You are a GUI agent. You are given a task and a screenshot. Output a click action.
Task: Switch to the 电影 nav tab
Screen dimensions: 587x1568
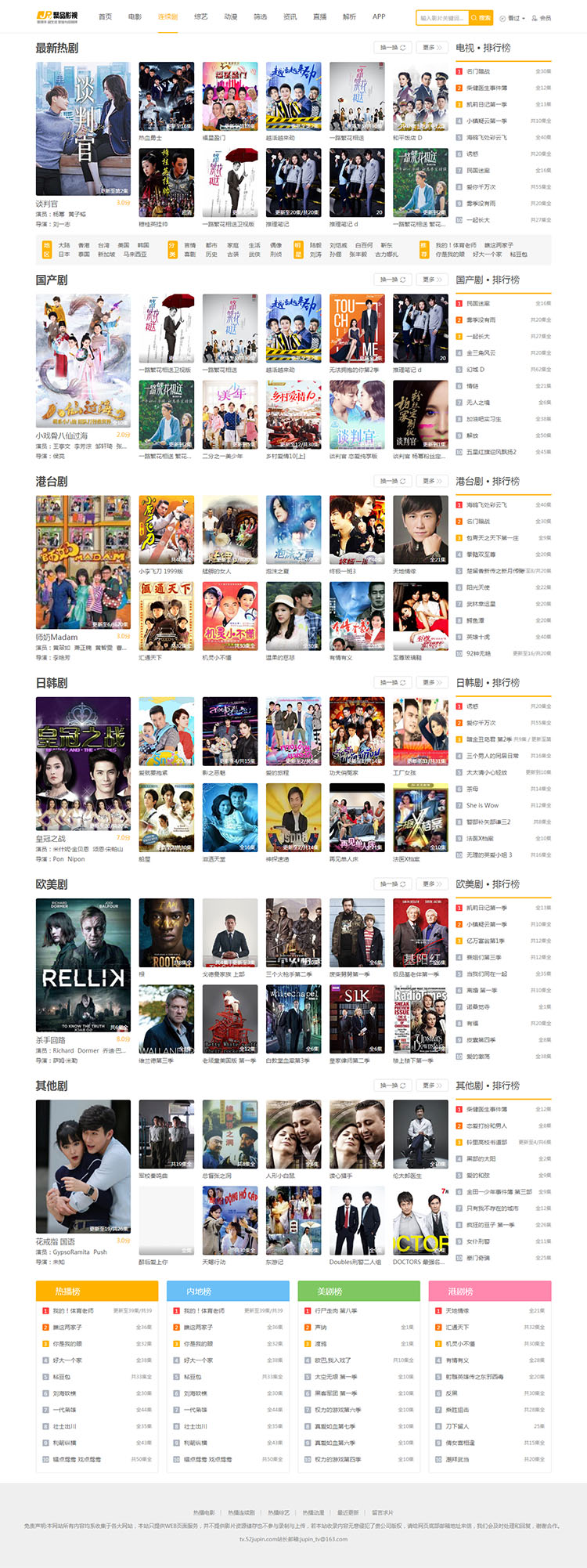(135, 16)
